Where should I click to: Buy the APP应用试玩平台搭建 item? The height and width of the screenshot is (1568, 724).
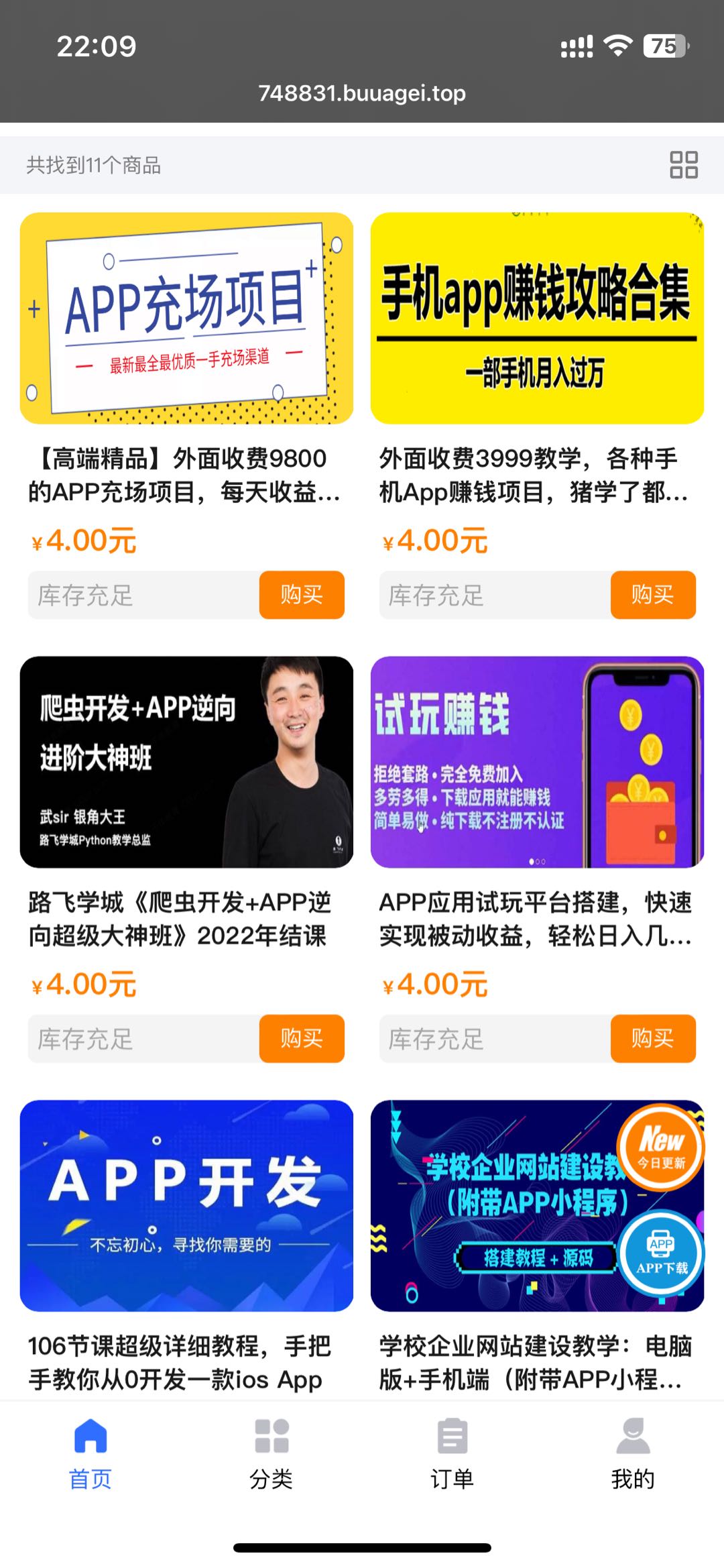pyautogui.click(x=653, y=1038)
